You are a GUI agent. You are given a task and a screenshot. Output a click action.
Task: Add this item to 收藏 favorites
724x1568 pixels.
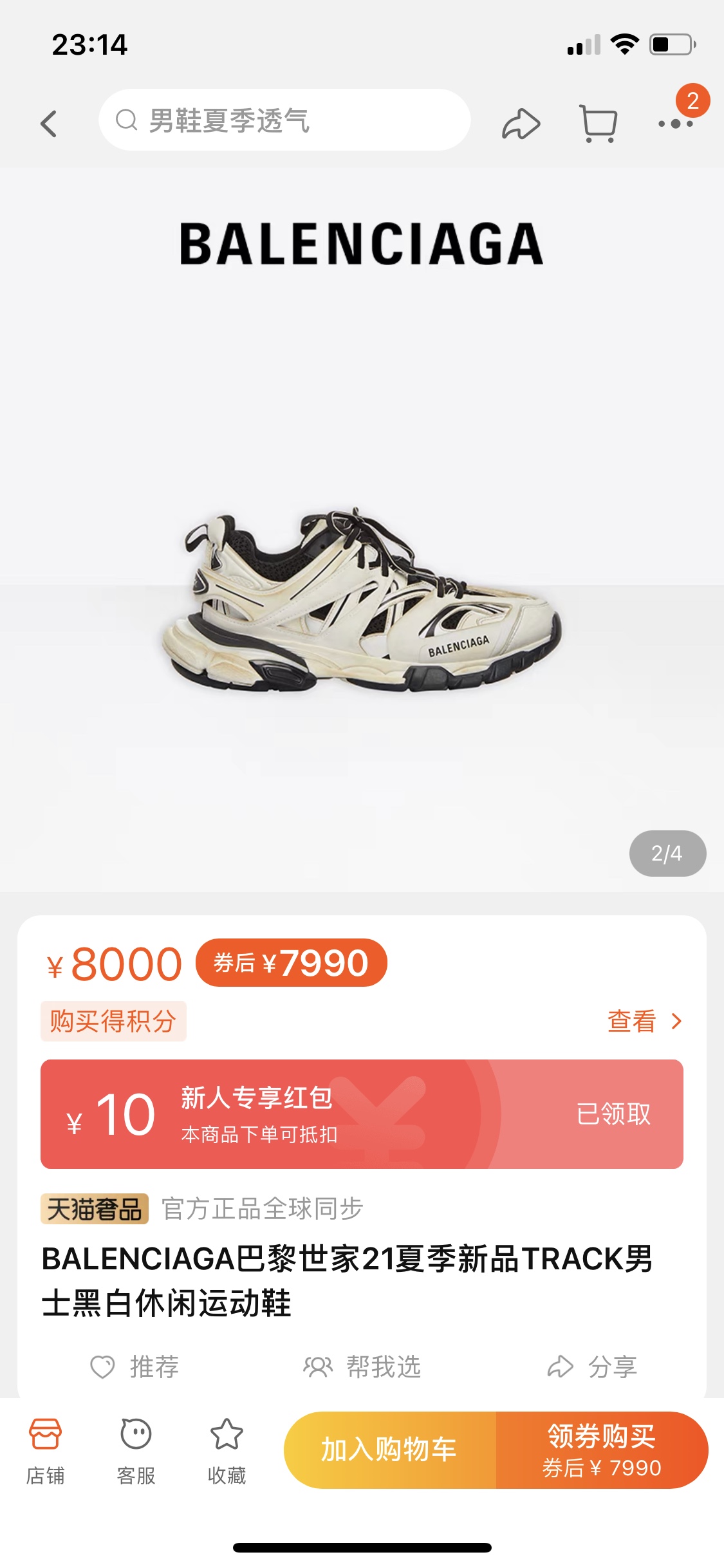227,1450
